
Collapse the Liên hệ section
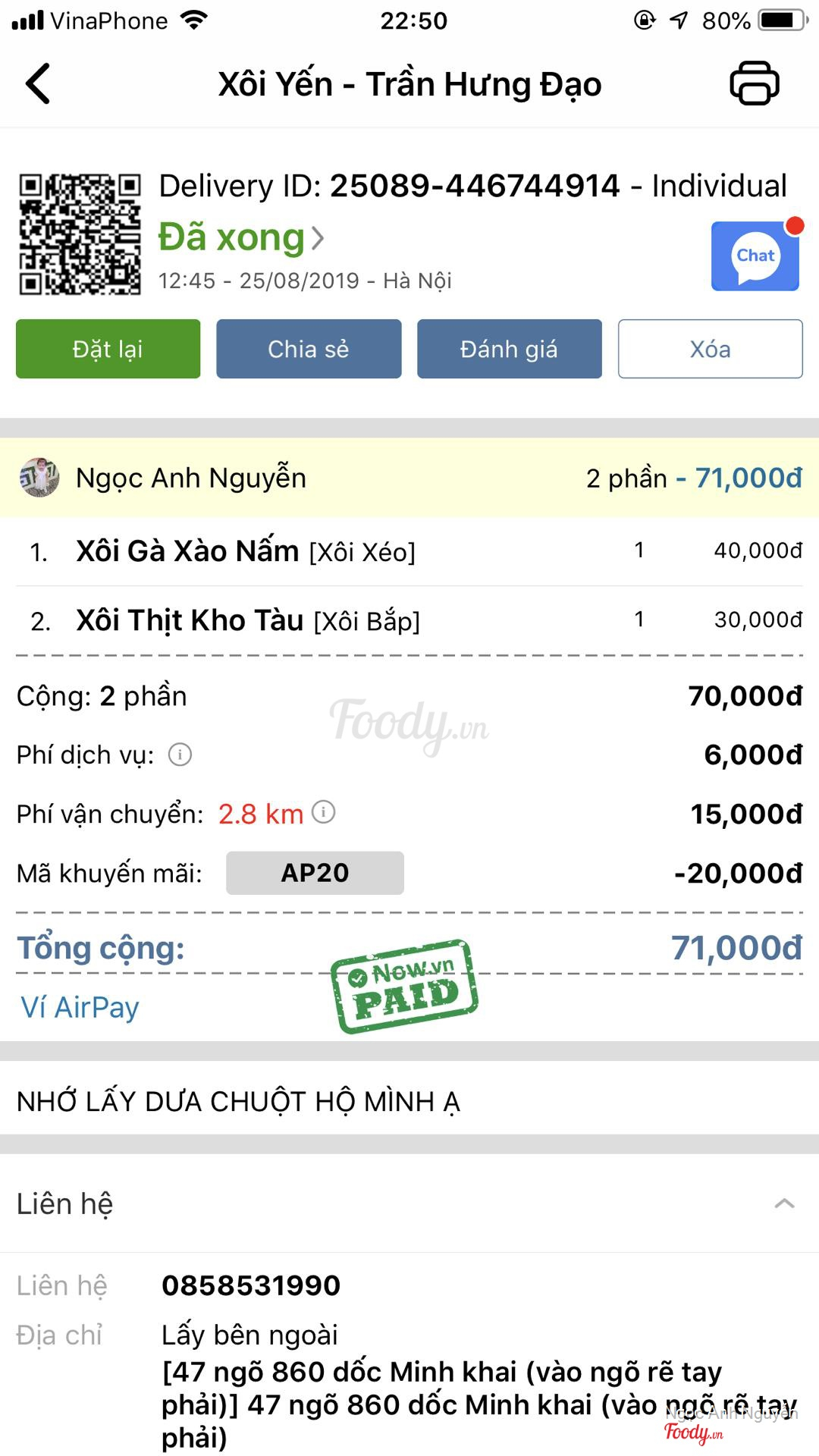click(784, 1203)
